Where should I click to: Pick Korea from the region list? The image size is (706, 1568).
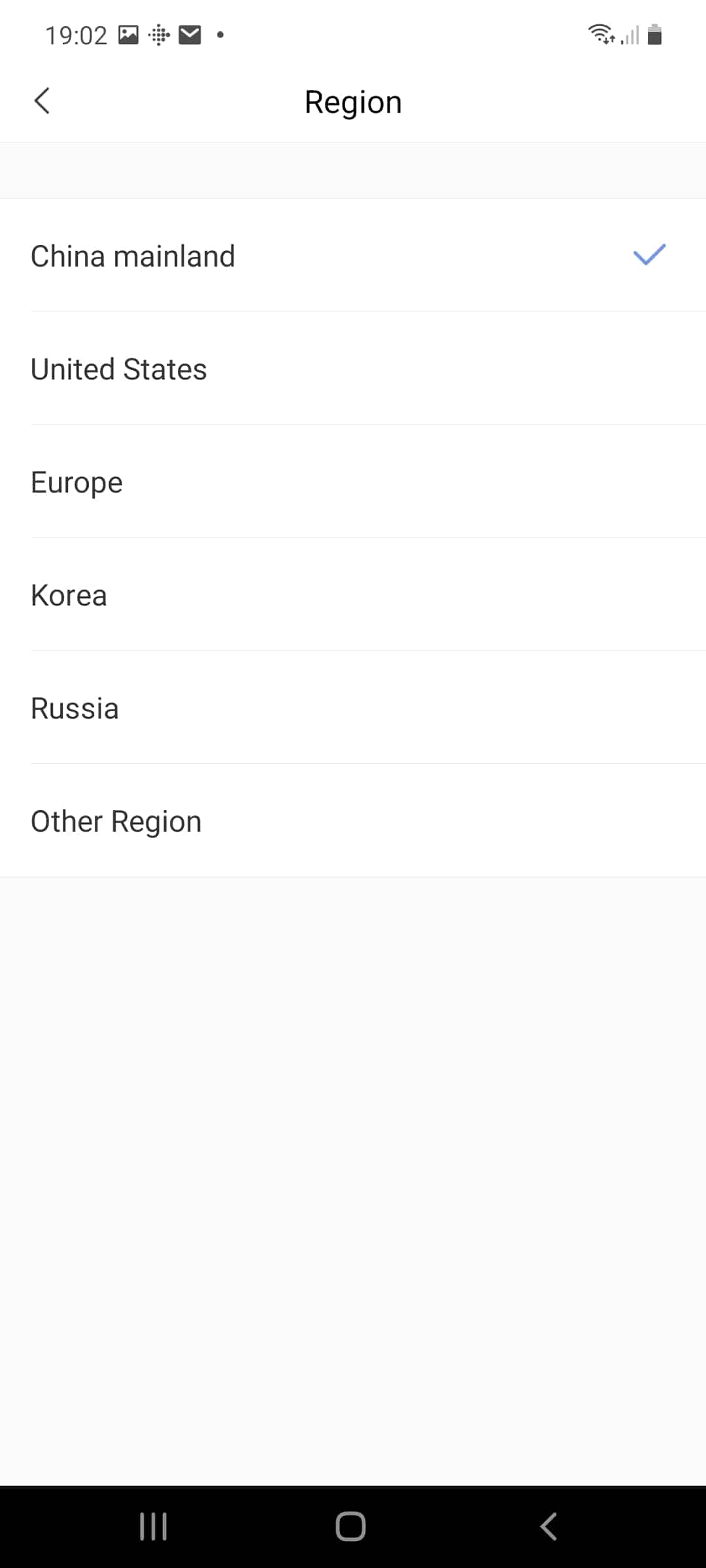[x=353, y=595]
